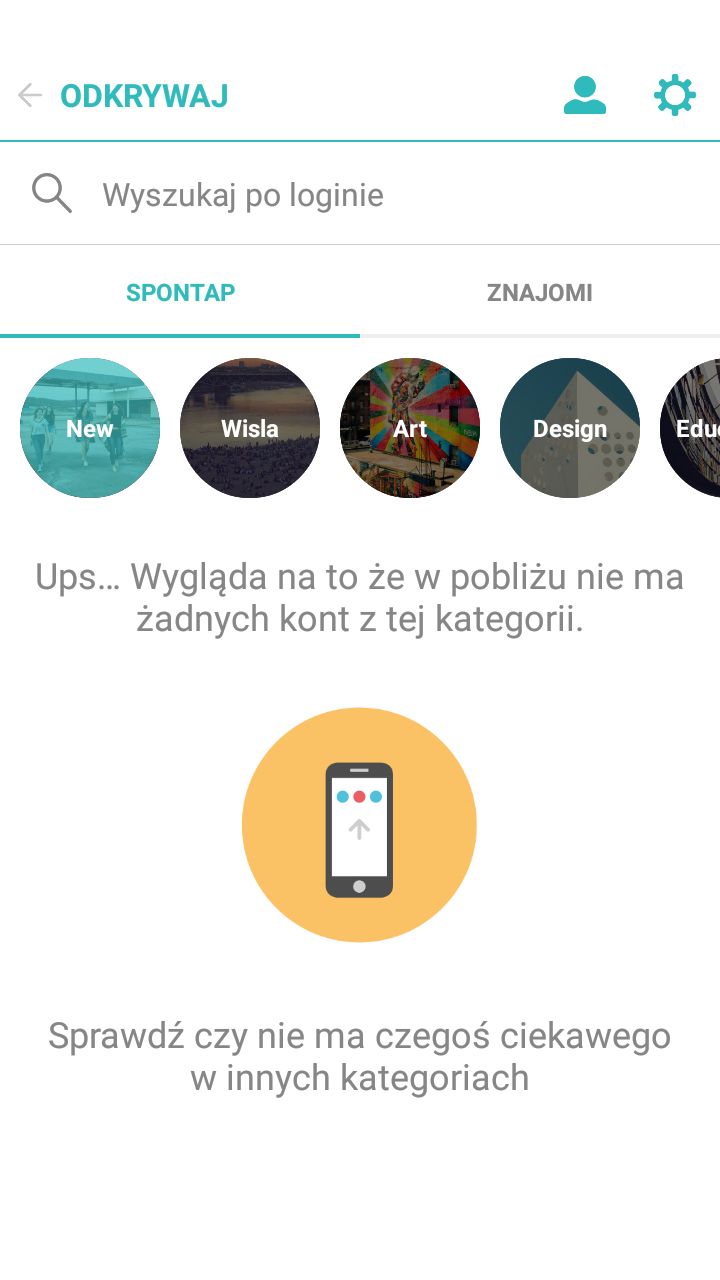Image resolution: width=720 pixels, height=1280 pixels.
Task: Select the 'Design' category
Action: 569,428
